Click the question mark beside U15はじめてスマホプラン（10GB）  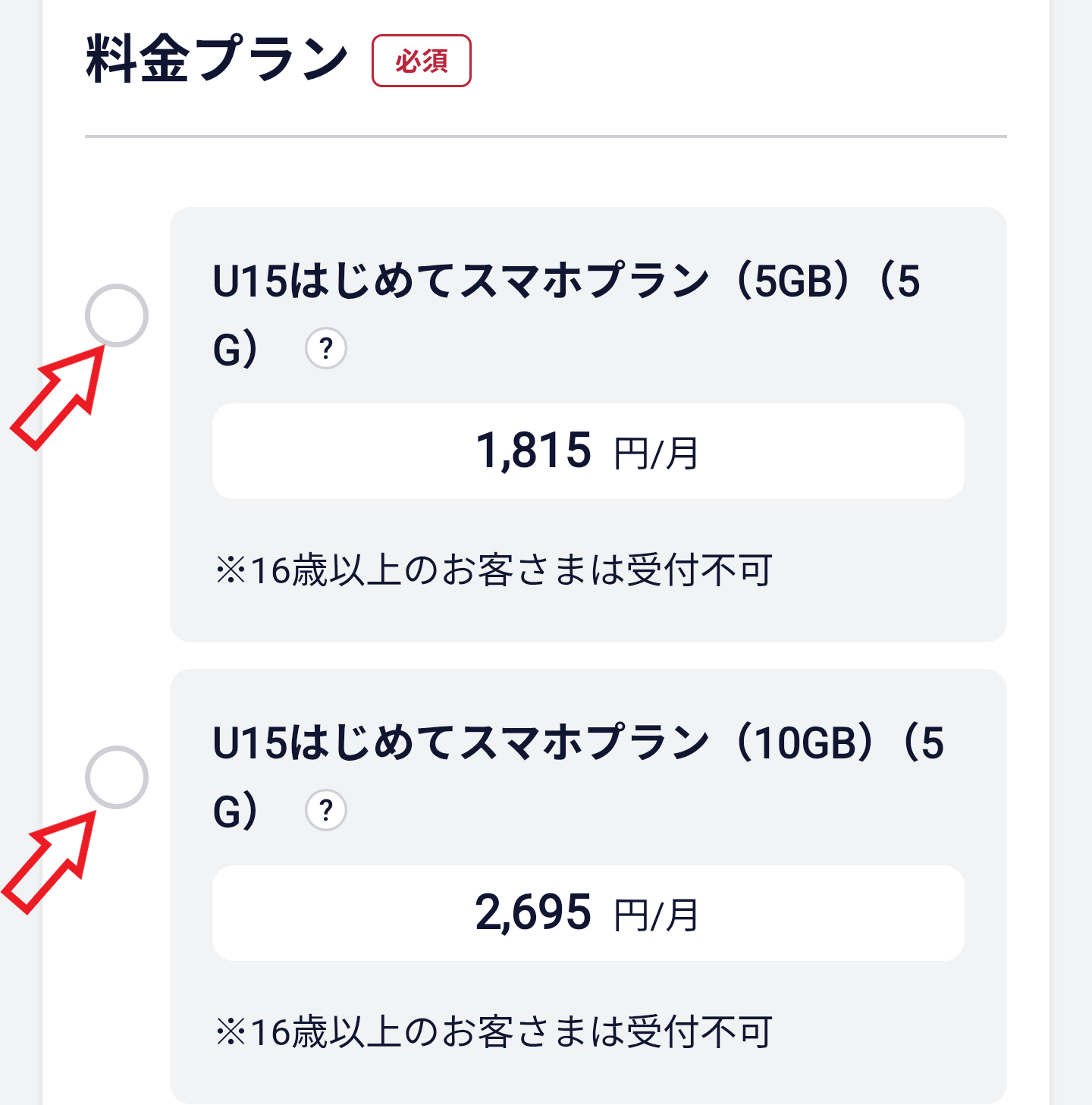[326, 811]
